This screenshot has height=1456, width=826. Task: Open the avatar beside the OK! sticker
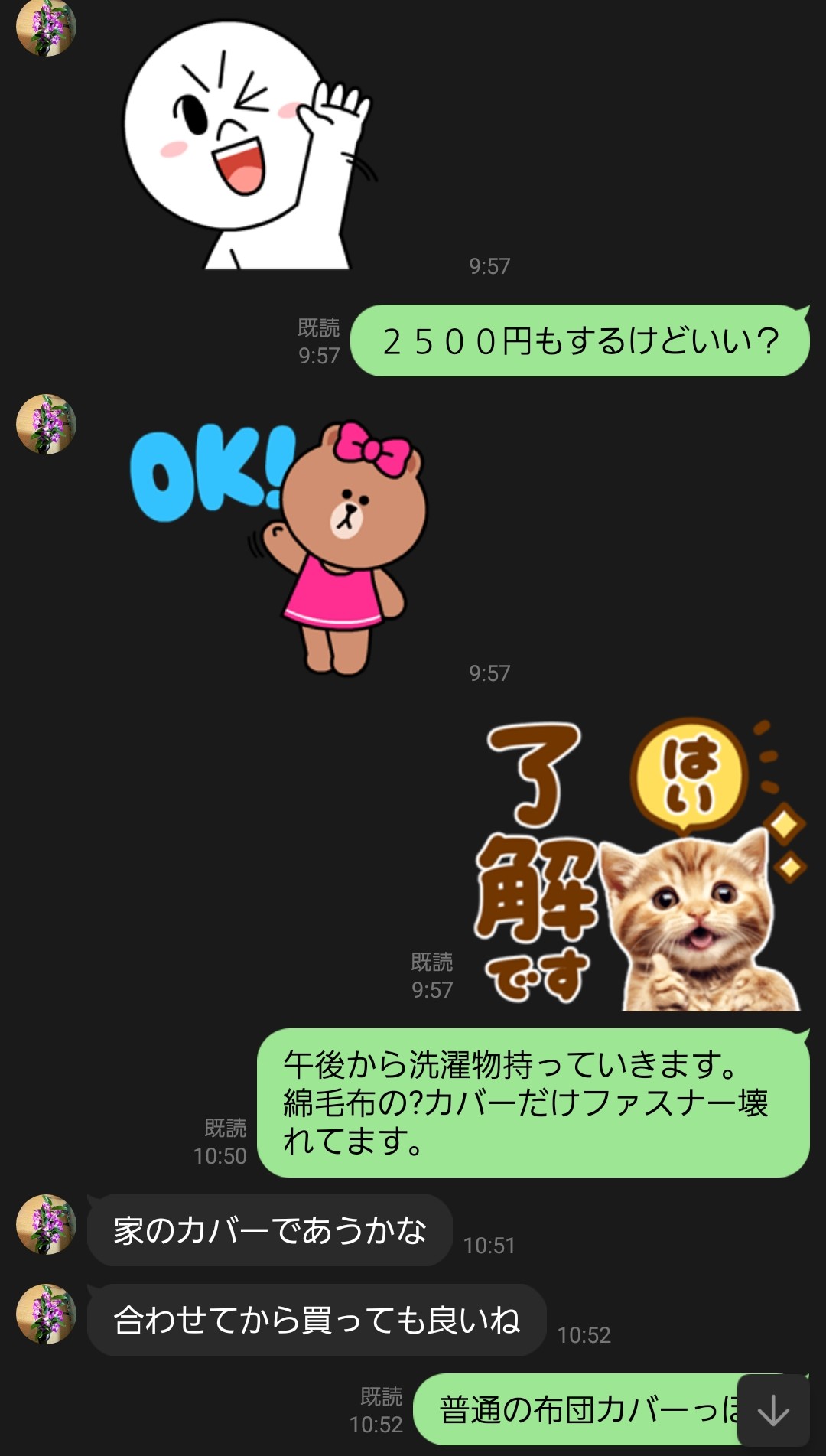coord(46,425)
